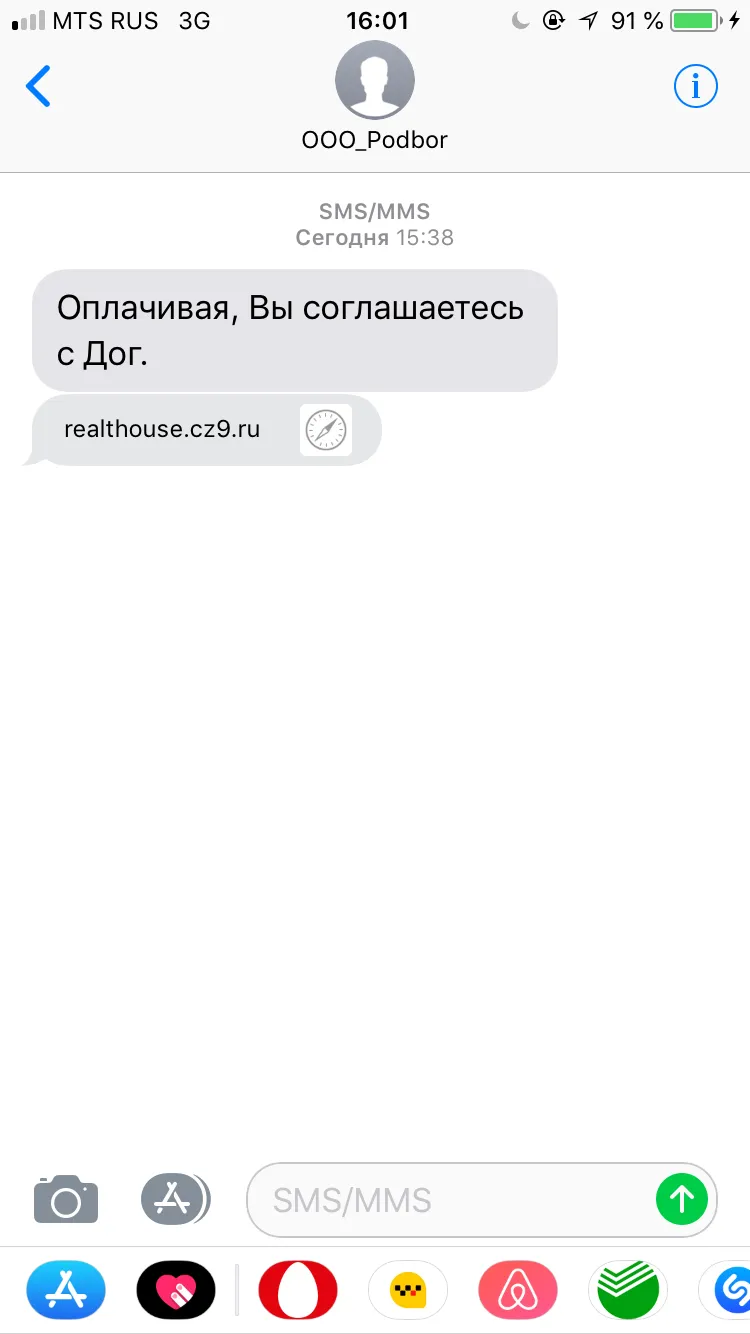Open the OOO_Podbor contact avatar

click(x=374, y=80)
